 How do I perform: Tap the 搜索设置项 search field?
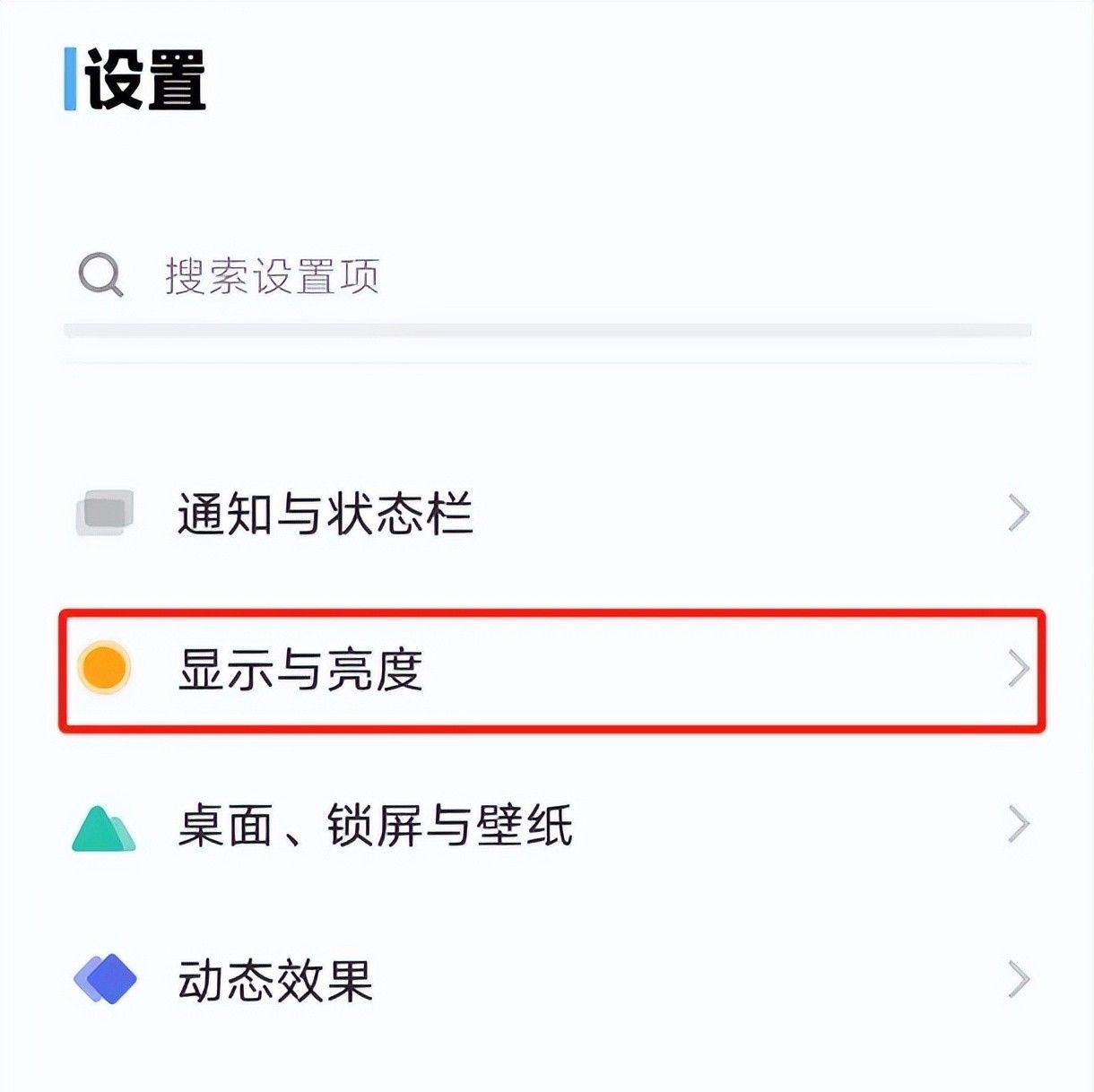tap(547, 276)
